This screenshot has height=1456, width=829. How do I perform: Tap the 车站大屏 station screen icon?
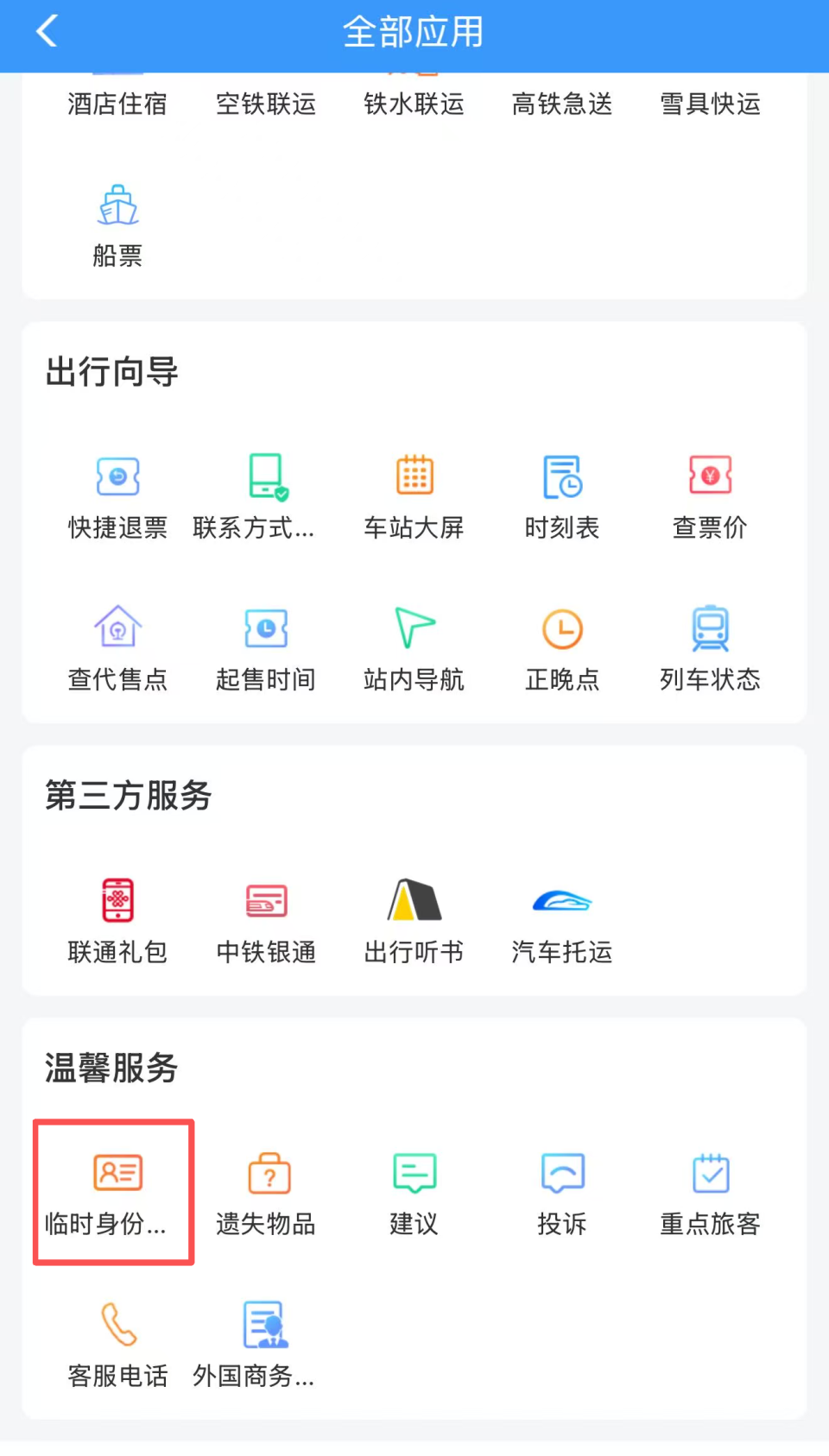414,496
